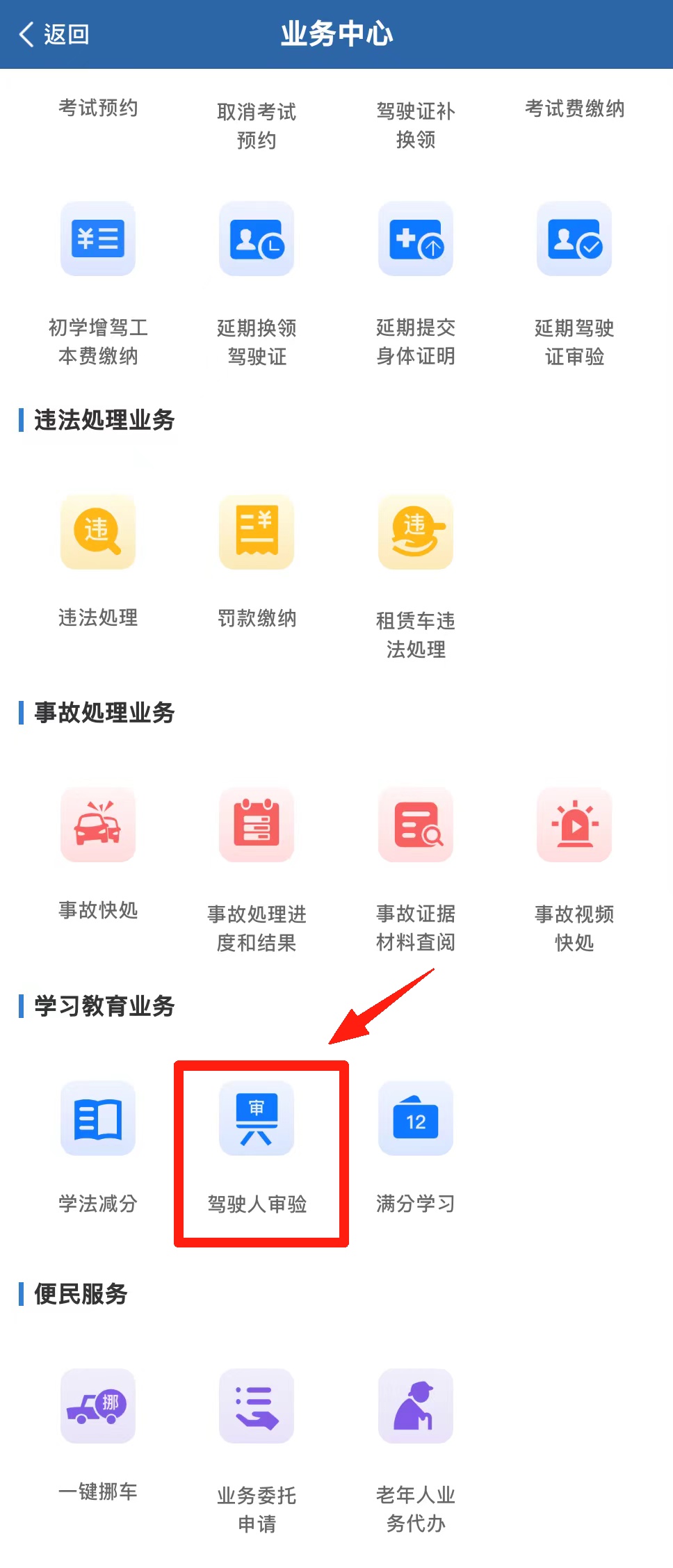Screen dimensions: 673x1568
Task: Tap the 事故视频快处 alarm icon
Action: pos(574,825)
